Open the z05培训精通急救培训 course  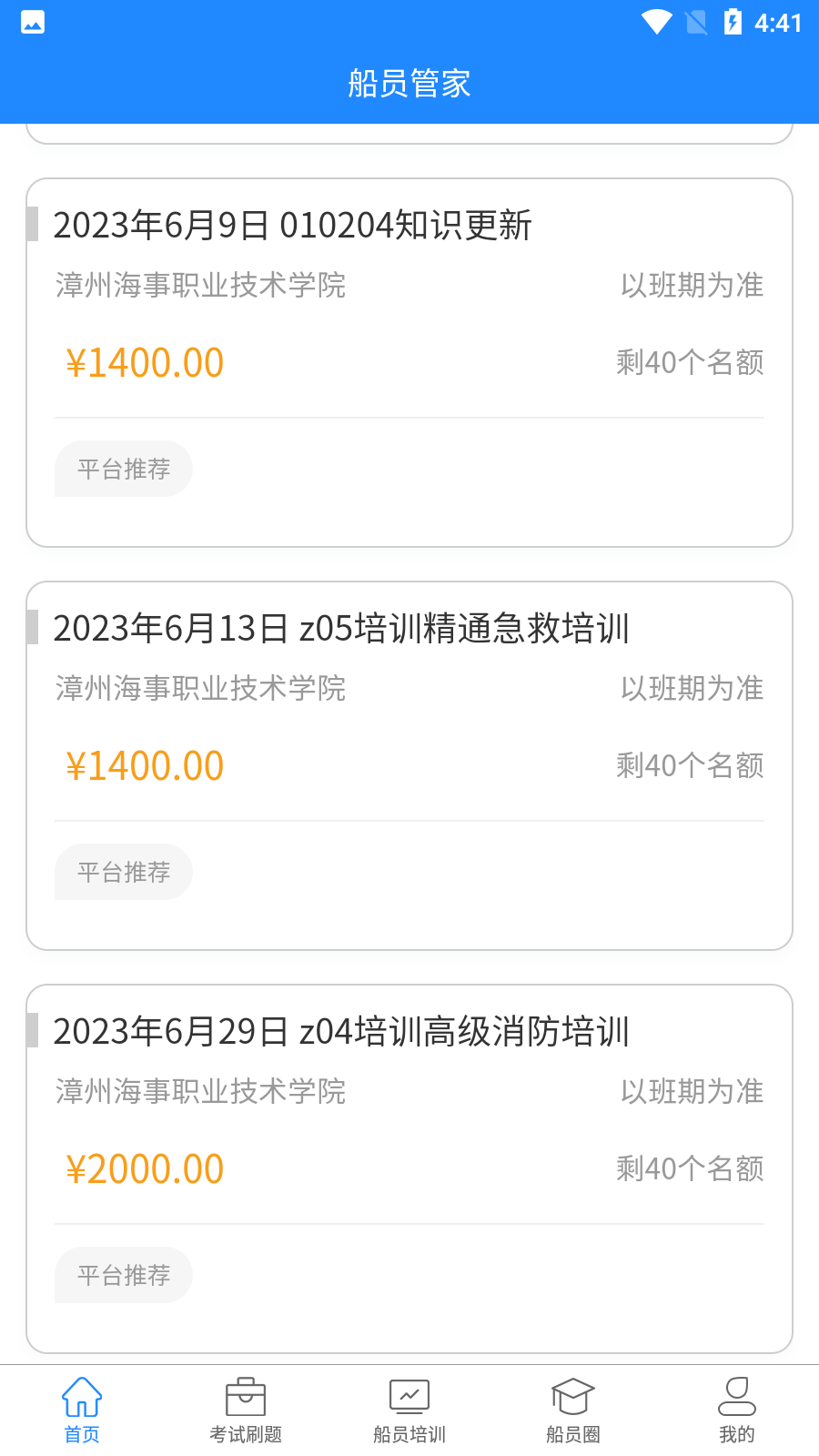(343, 628)
